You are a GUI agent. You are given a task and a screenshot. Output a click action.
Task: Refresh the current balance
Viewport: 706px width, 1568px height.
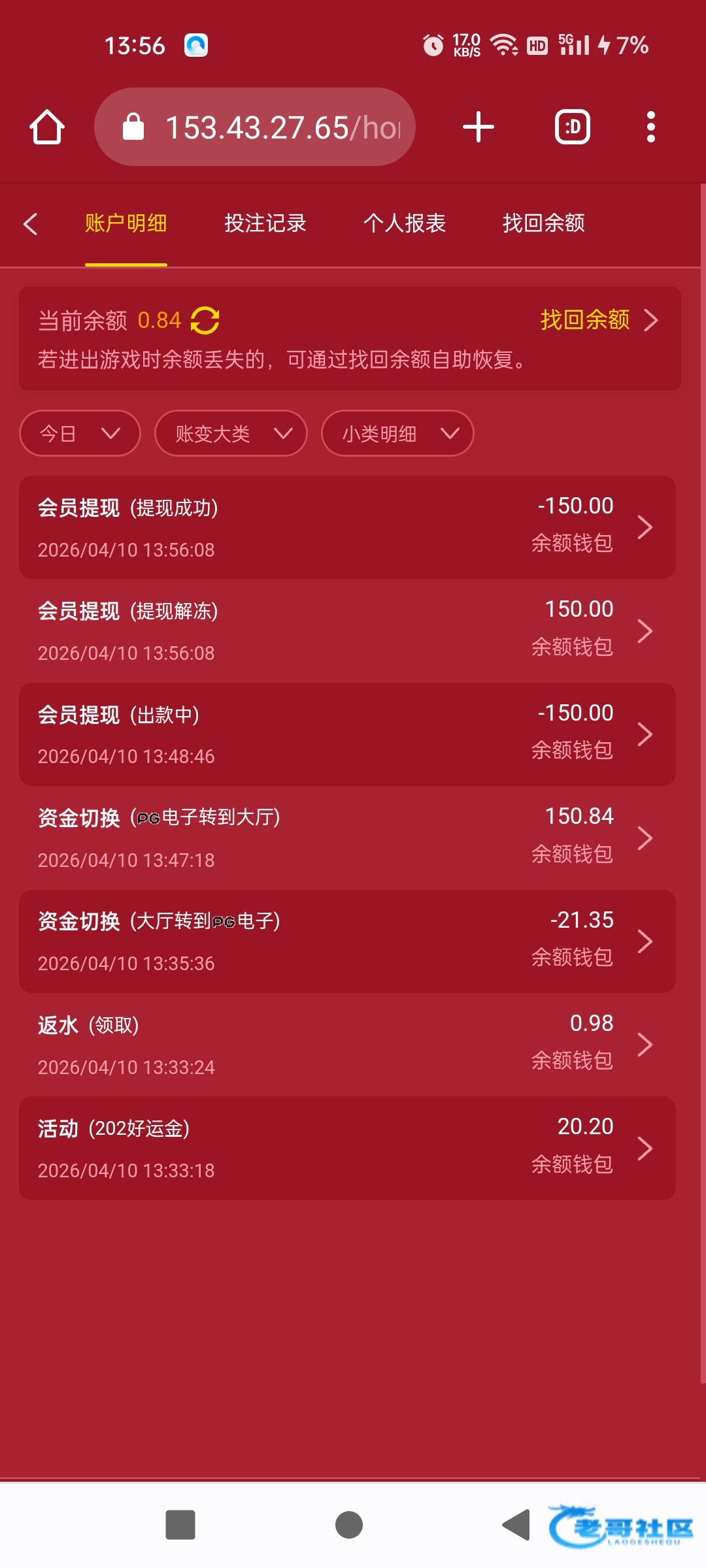[205, 320]
